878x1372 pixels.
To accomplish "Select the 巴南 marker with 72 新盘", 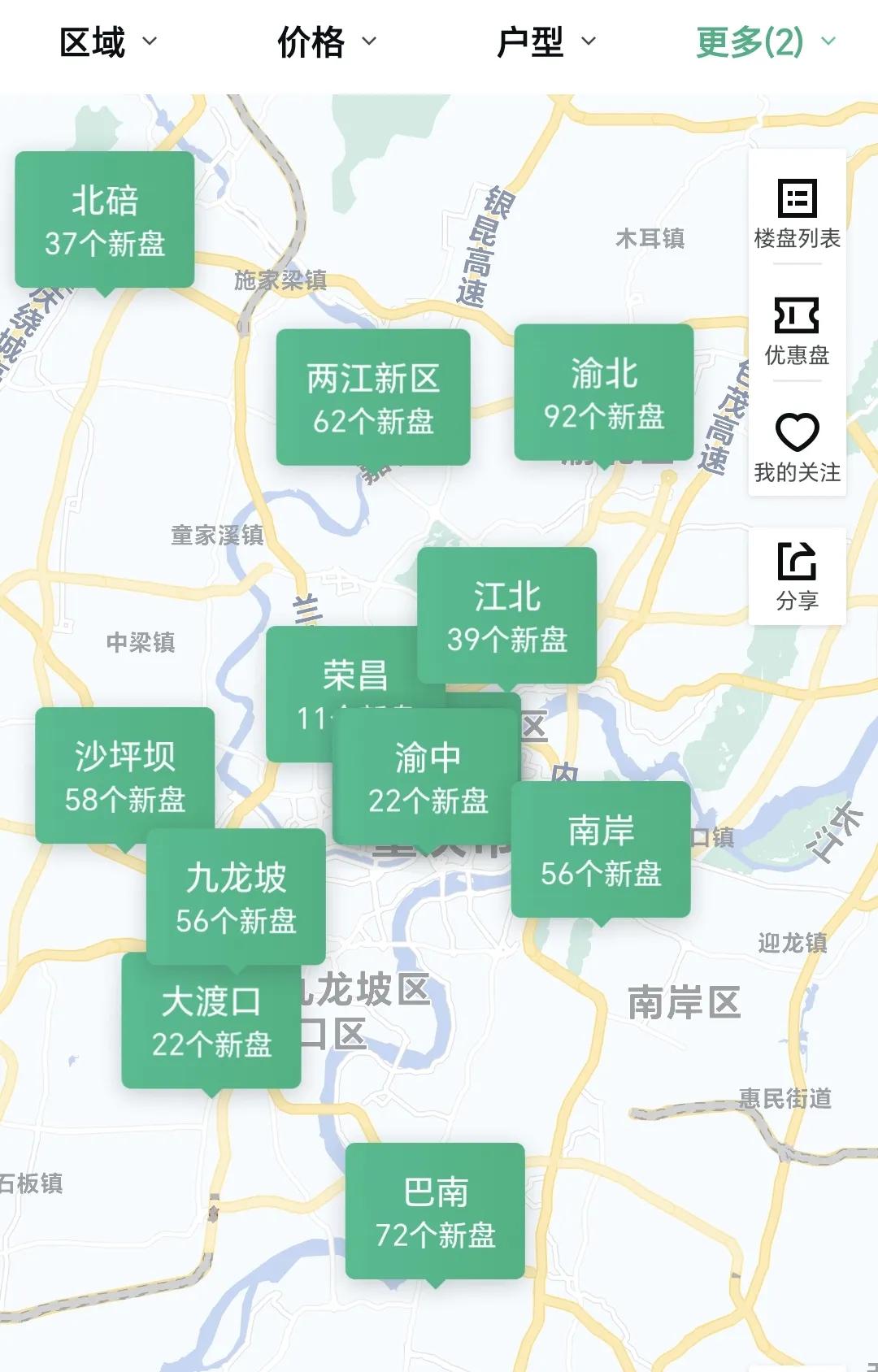I will click(x=433, y=1210).
